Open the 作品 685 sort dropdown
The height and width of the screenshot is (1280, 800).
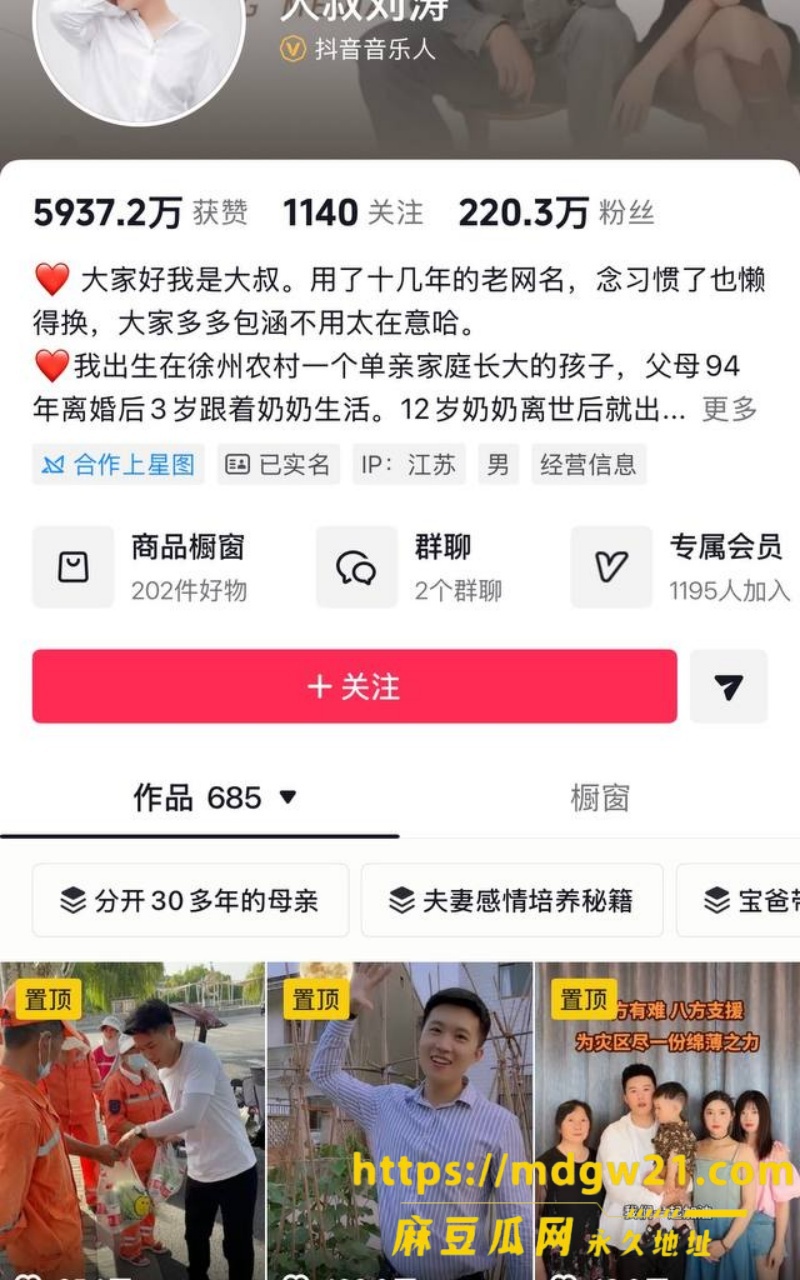click(215, 797)
